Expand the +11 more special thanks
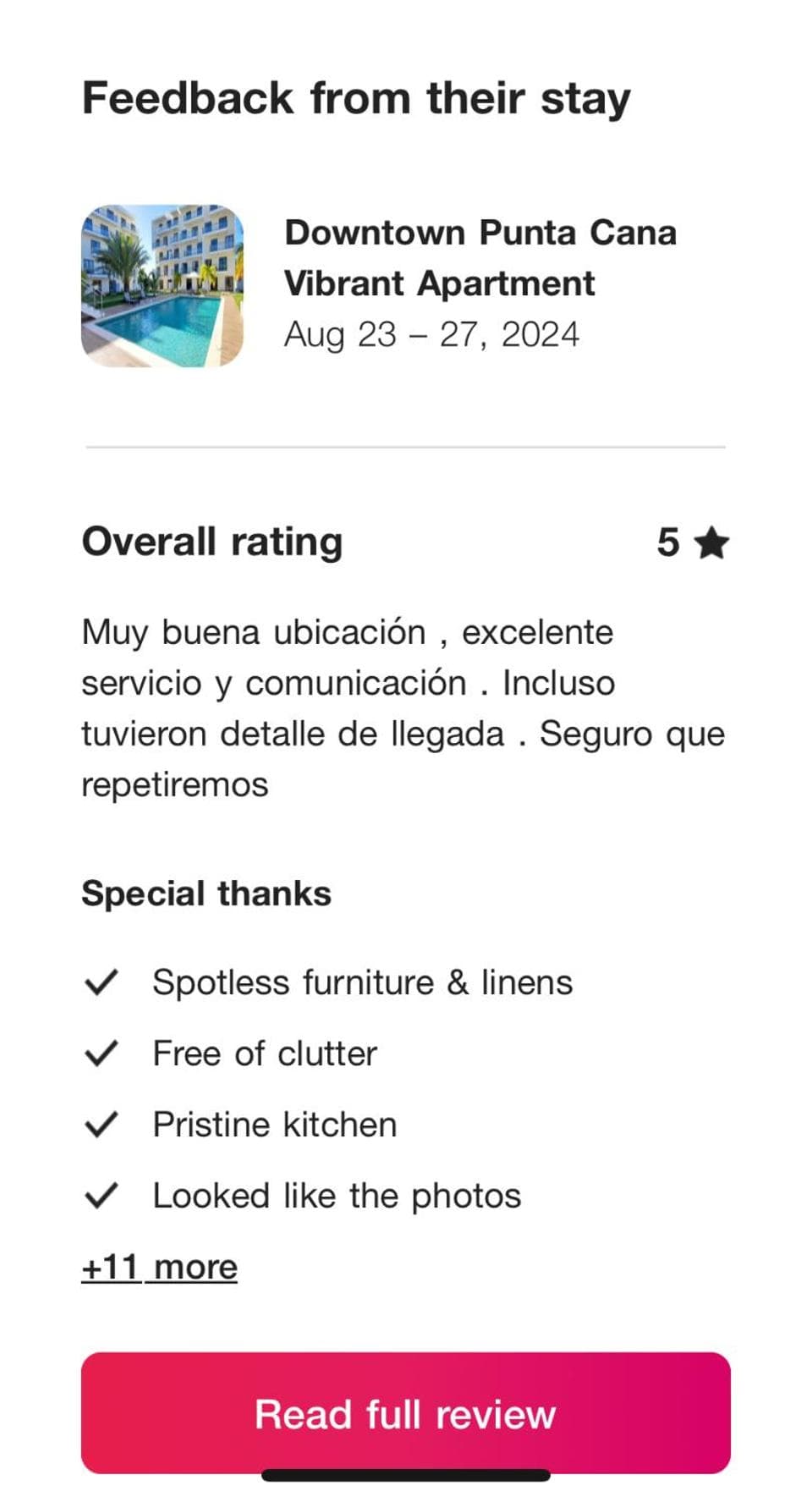Image resolution: width=812 pixels, height=1502 pixels. [159, 1268]
